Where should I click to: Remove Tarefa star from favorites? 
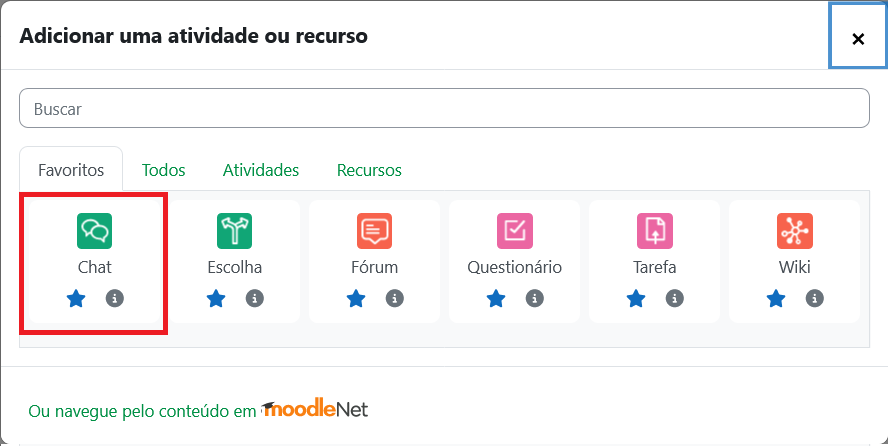pyautogui.click(x=636, y=298)
